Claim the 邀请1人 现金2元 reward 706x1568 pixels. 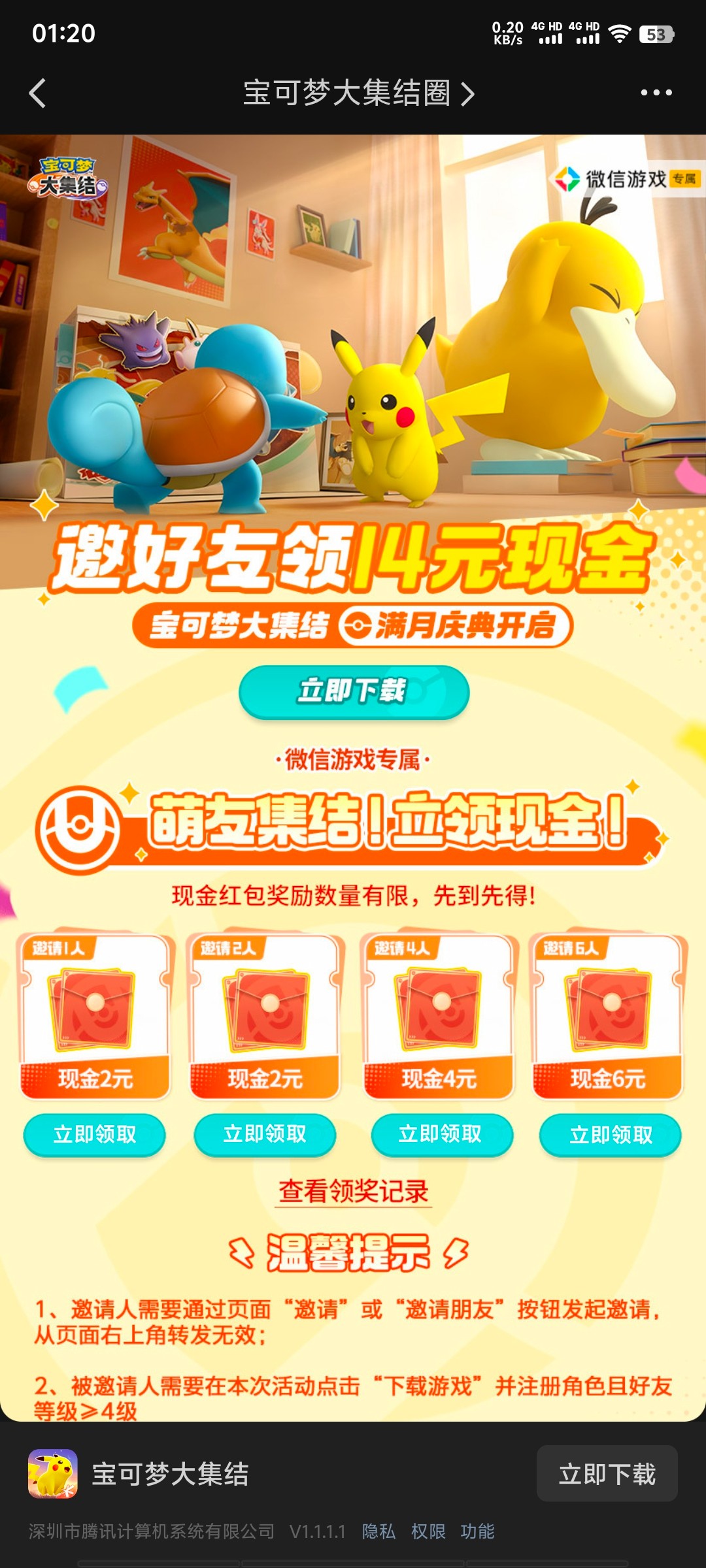95,1134
